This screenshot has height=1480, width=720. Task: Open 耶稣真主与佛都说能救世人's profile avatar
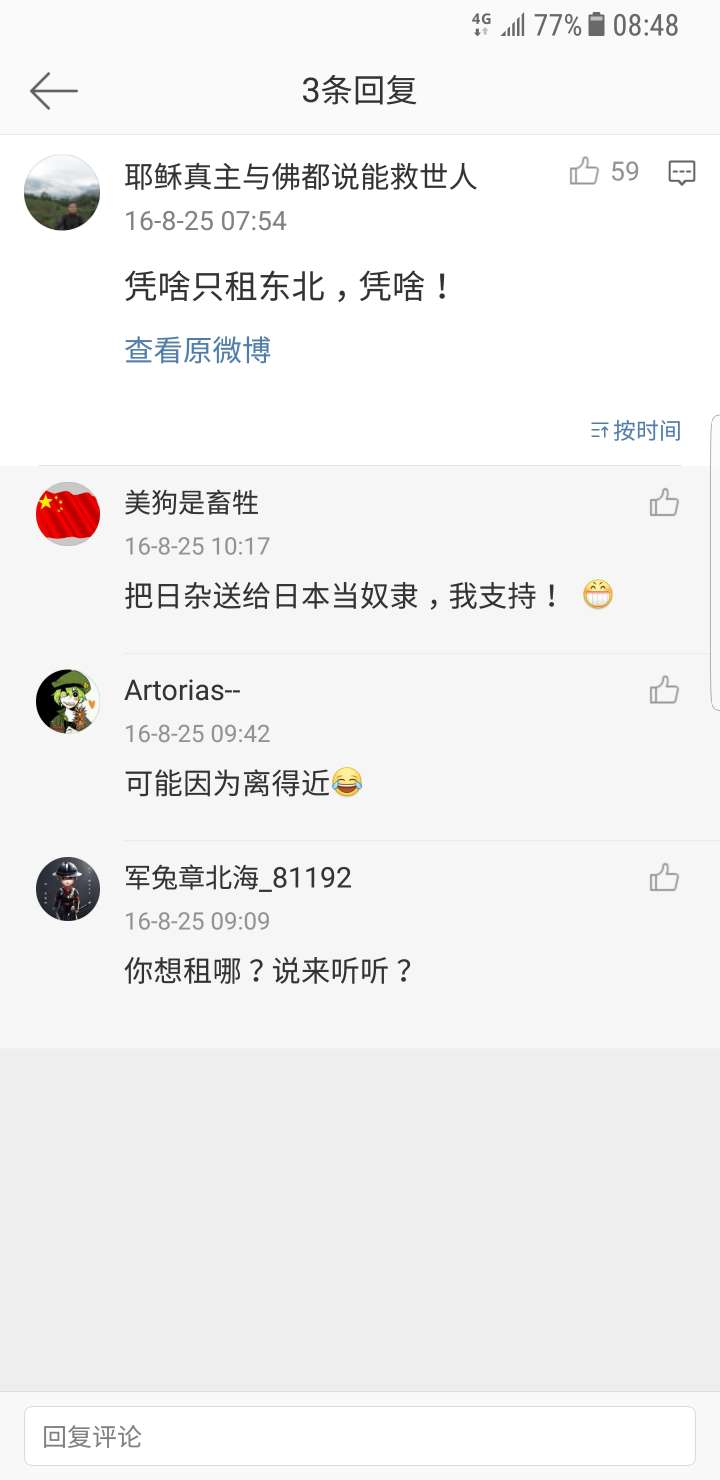[62, 192]
